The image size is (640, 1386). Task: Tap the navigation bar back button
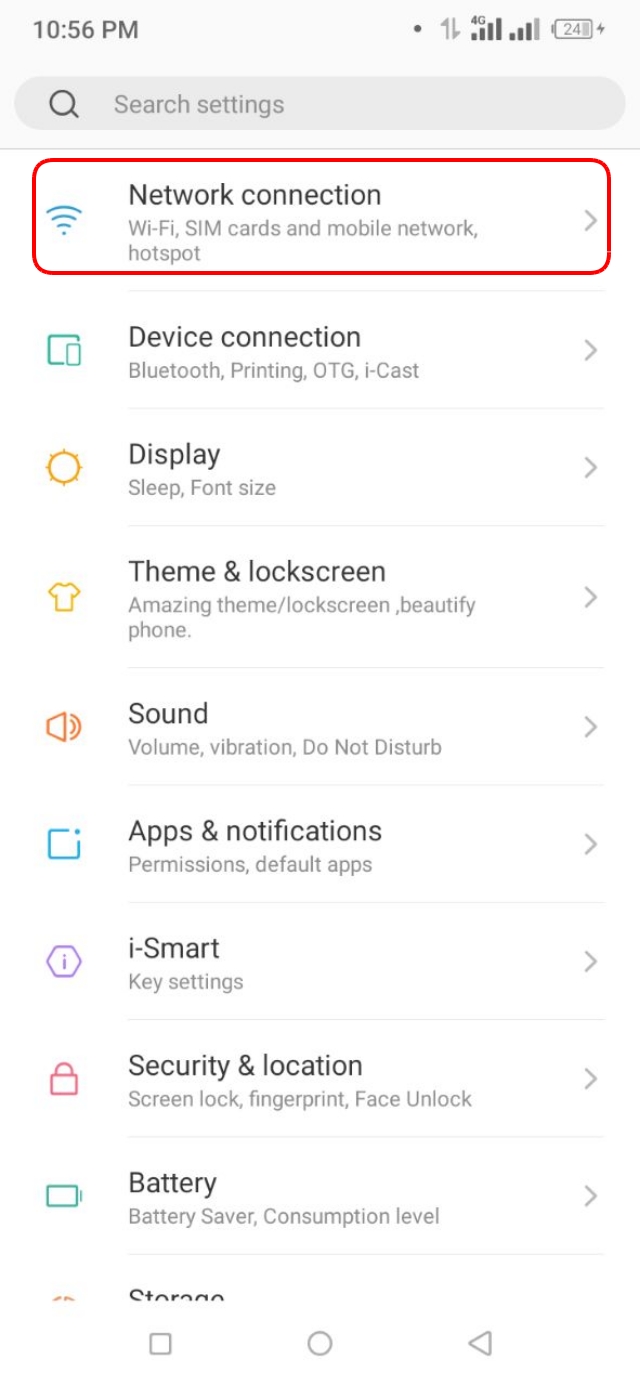tap(480, 1343)
